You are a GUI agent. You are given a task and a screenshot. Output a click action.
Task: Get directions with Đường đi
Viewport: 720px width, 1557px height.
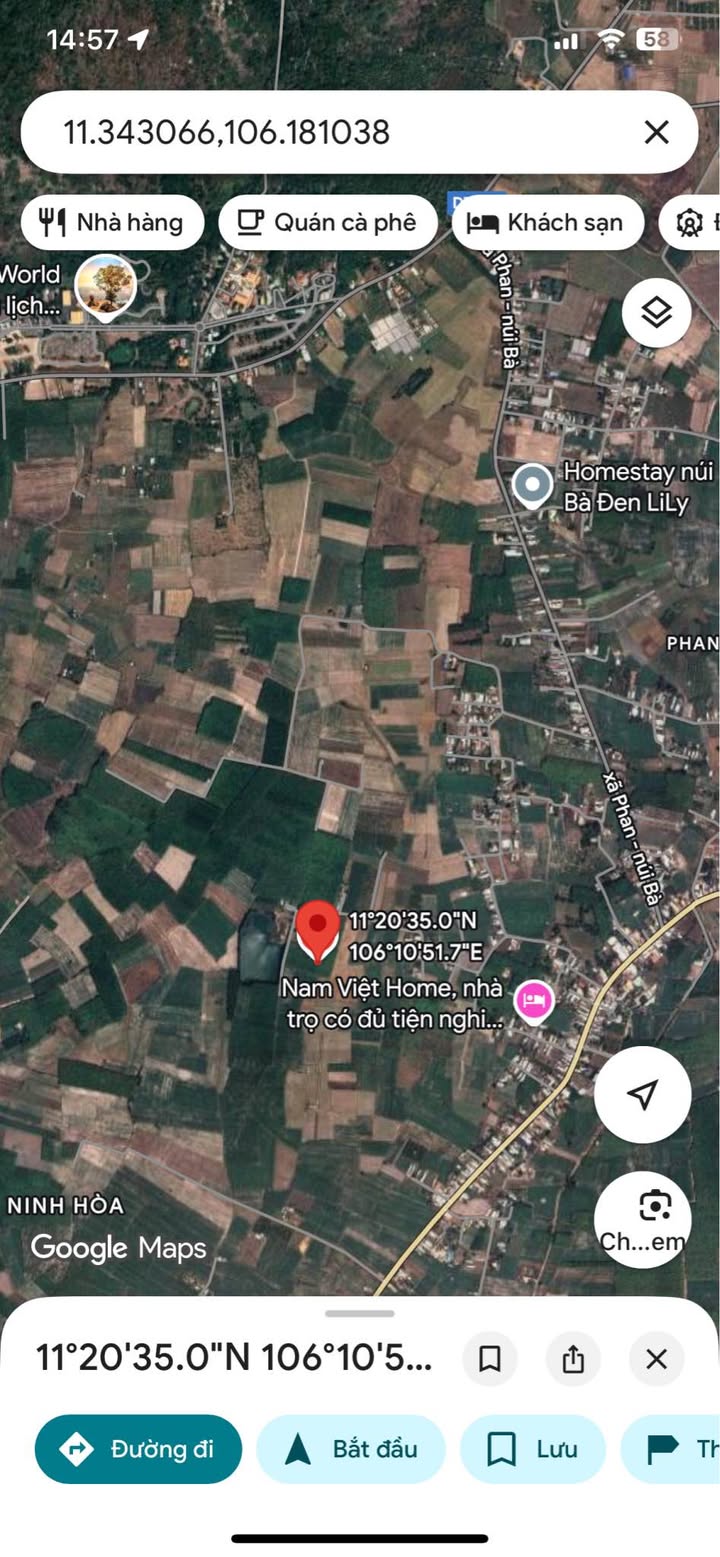coord(138,1449)
